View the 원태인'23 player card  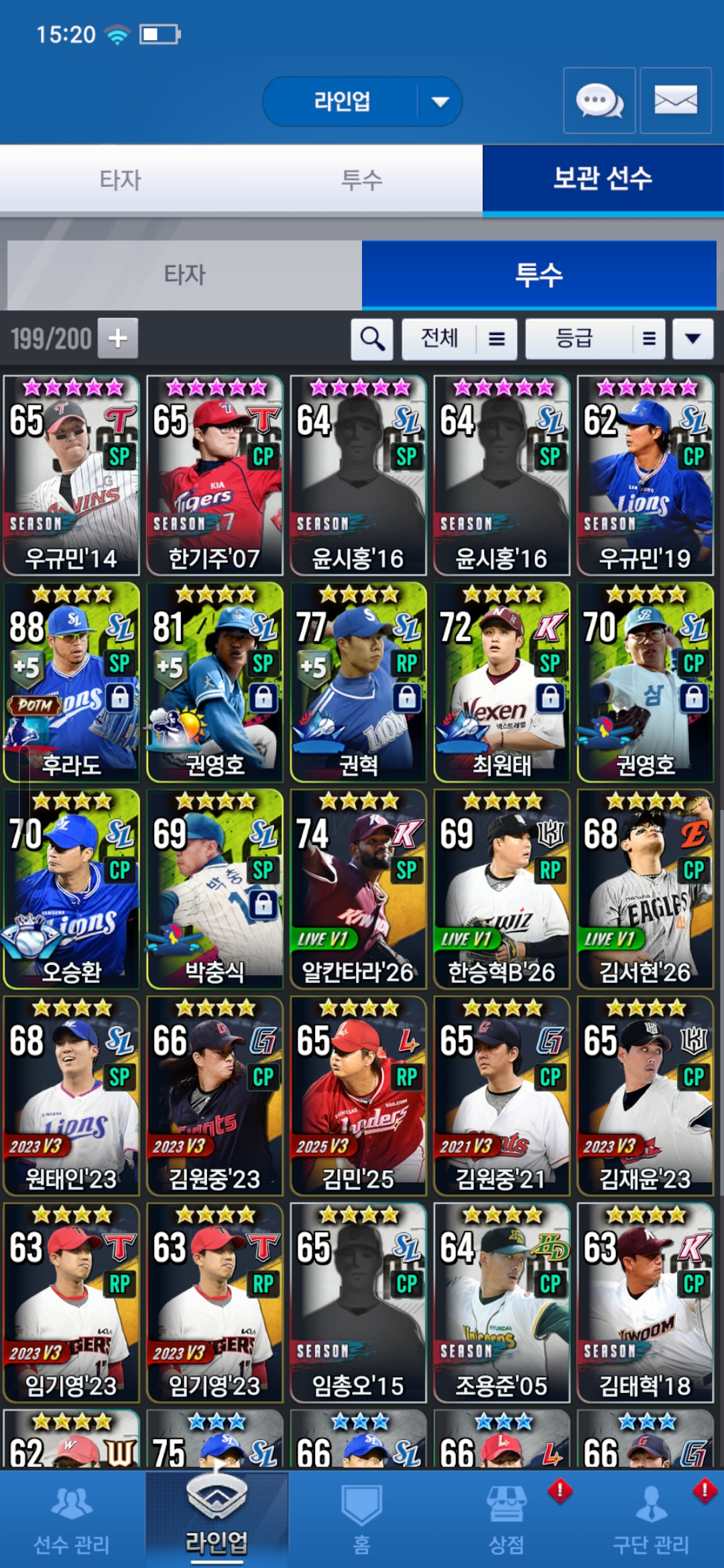click(72, 1096)
